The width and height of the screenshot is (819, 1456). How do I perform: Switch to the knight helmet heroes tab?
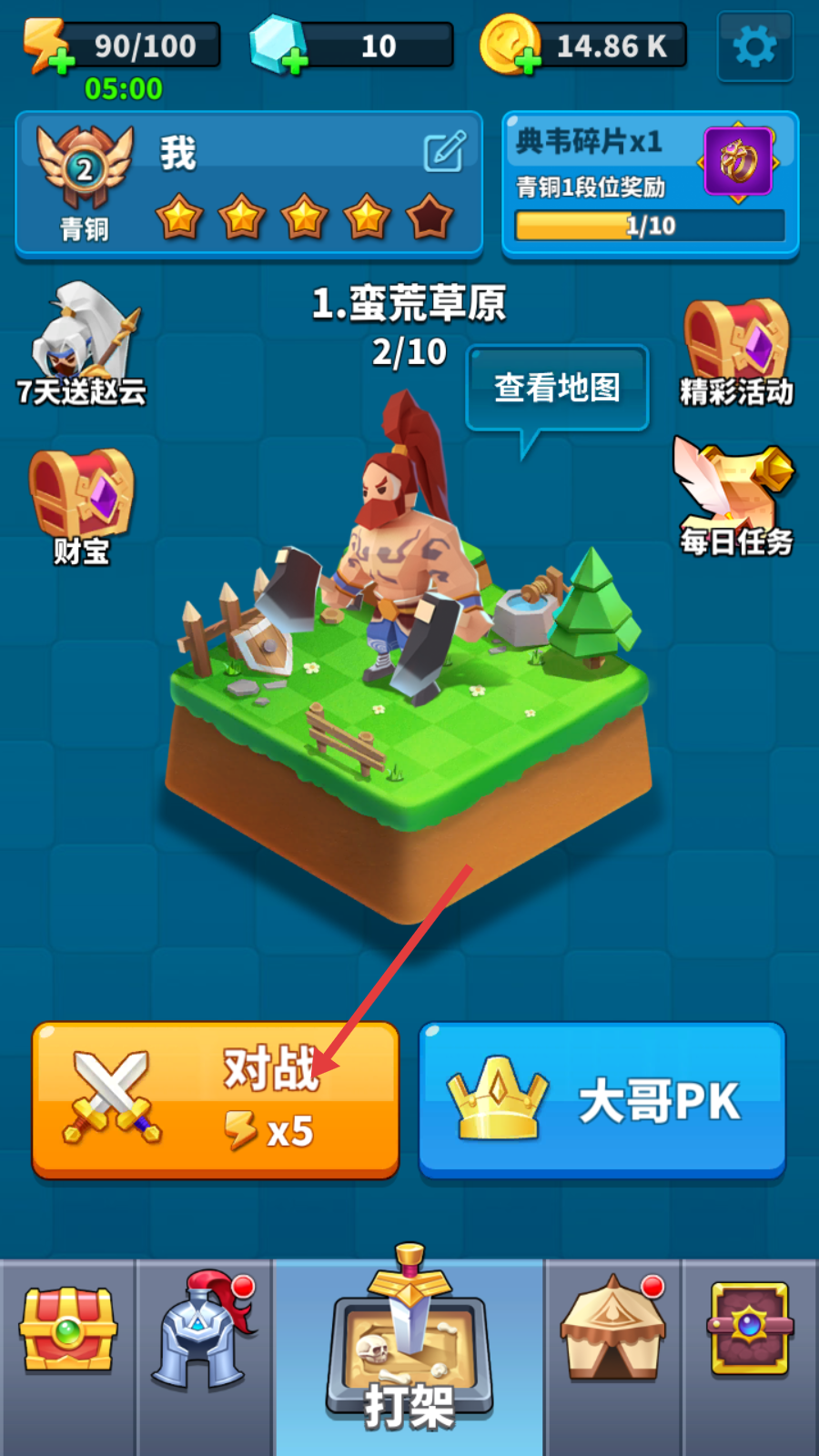coord(205,1330)
